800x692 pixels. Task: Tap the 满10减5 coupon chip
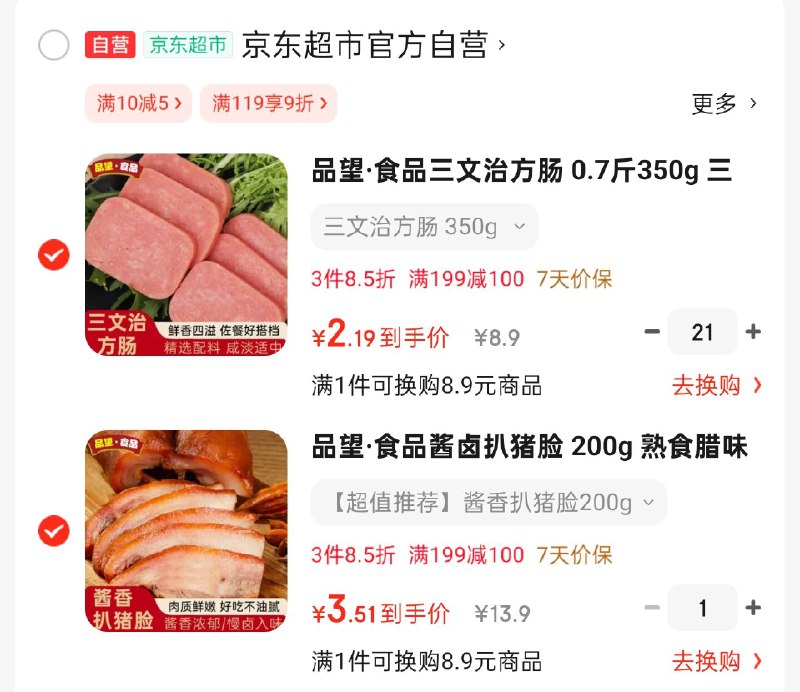point(139,103)
